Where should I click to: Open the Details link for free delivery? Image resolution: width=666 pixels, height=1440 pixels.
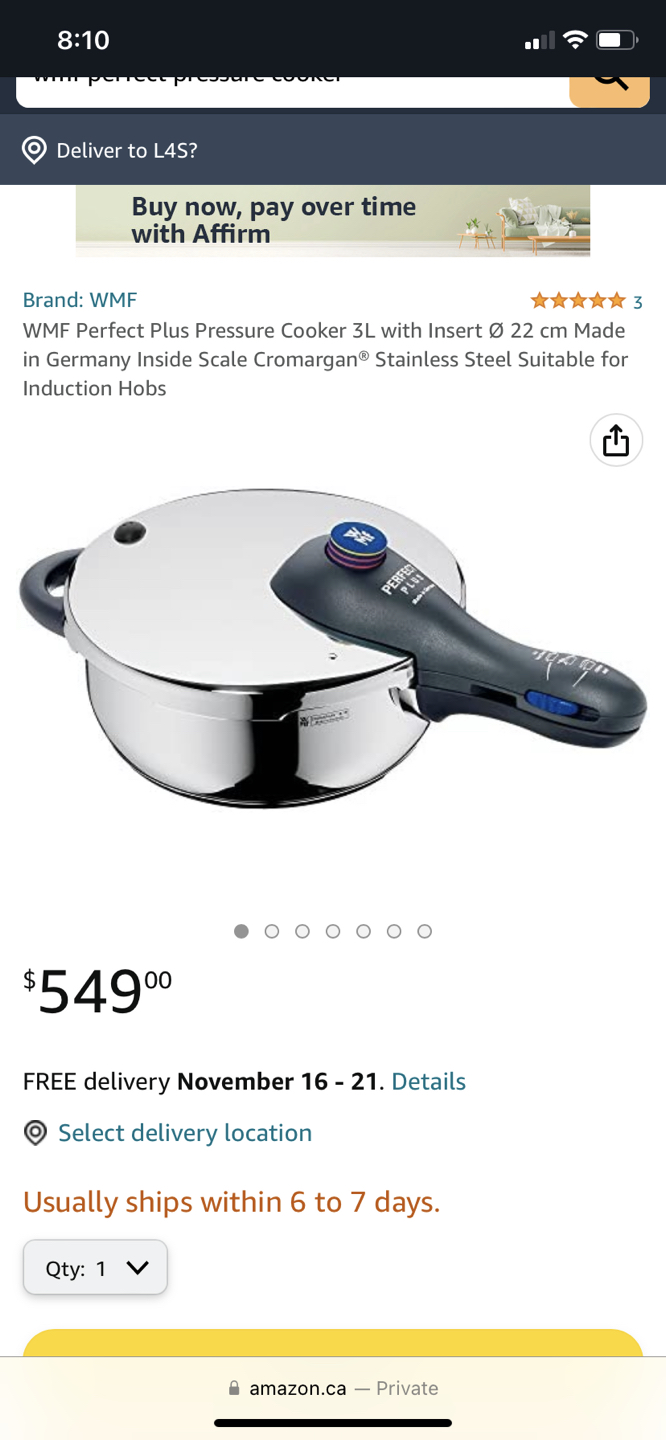pyautogui.click(x=428, y=1081)
